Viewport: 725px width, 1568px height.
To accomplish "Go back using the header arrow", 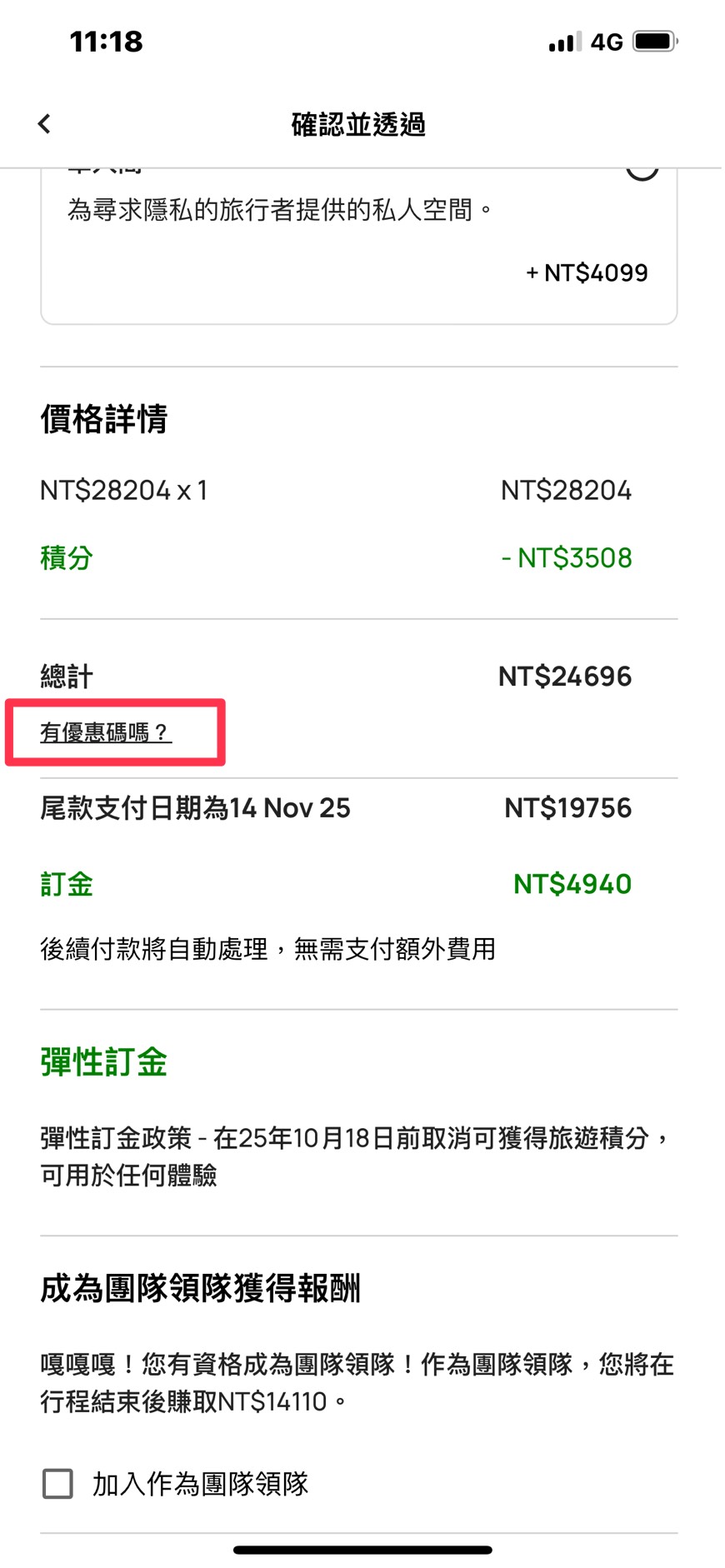I will coord(44,124).
